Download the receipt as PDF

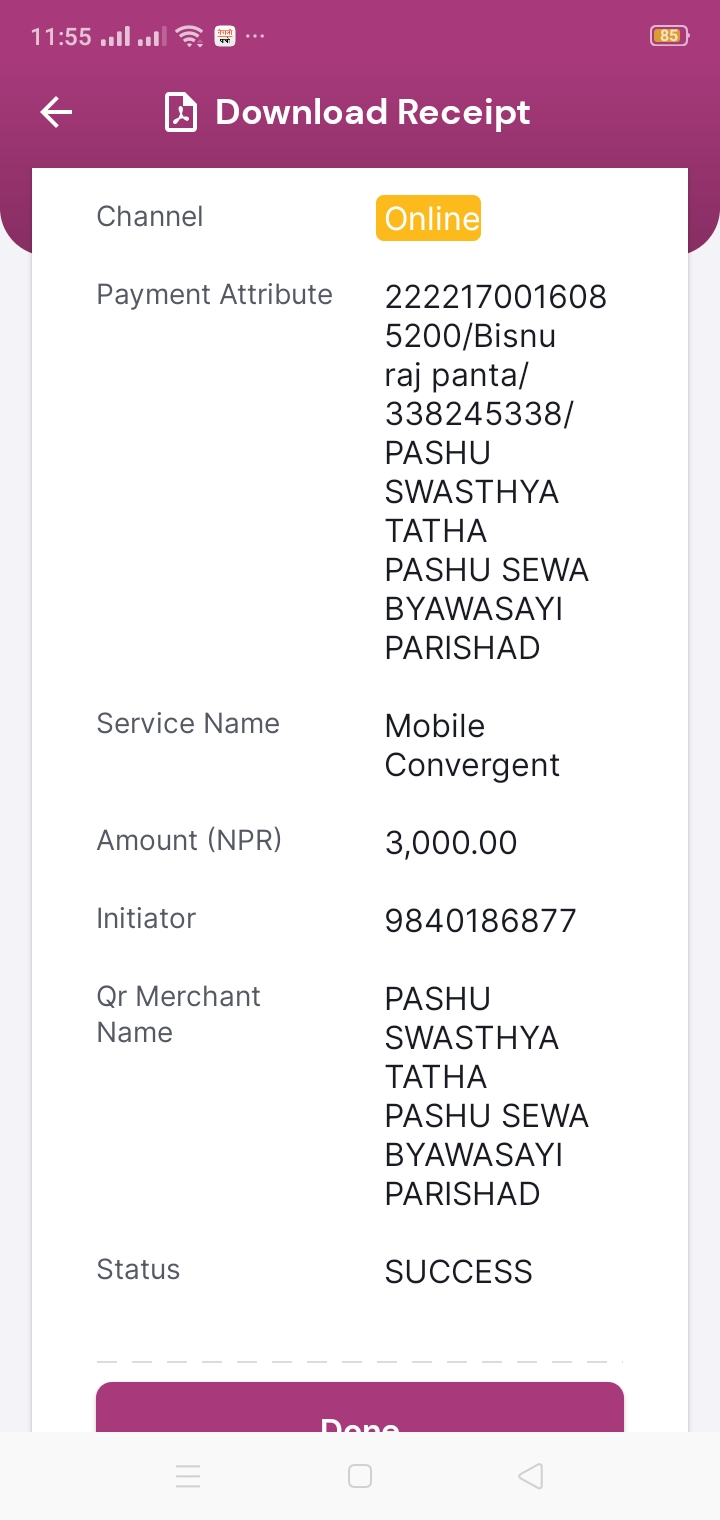click(x=348, y=112)
